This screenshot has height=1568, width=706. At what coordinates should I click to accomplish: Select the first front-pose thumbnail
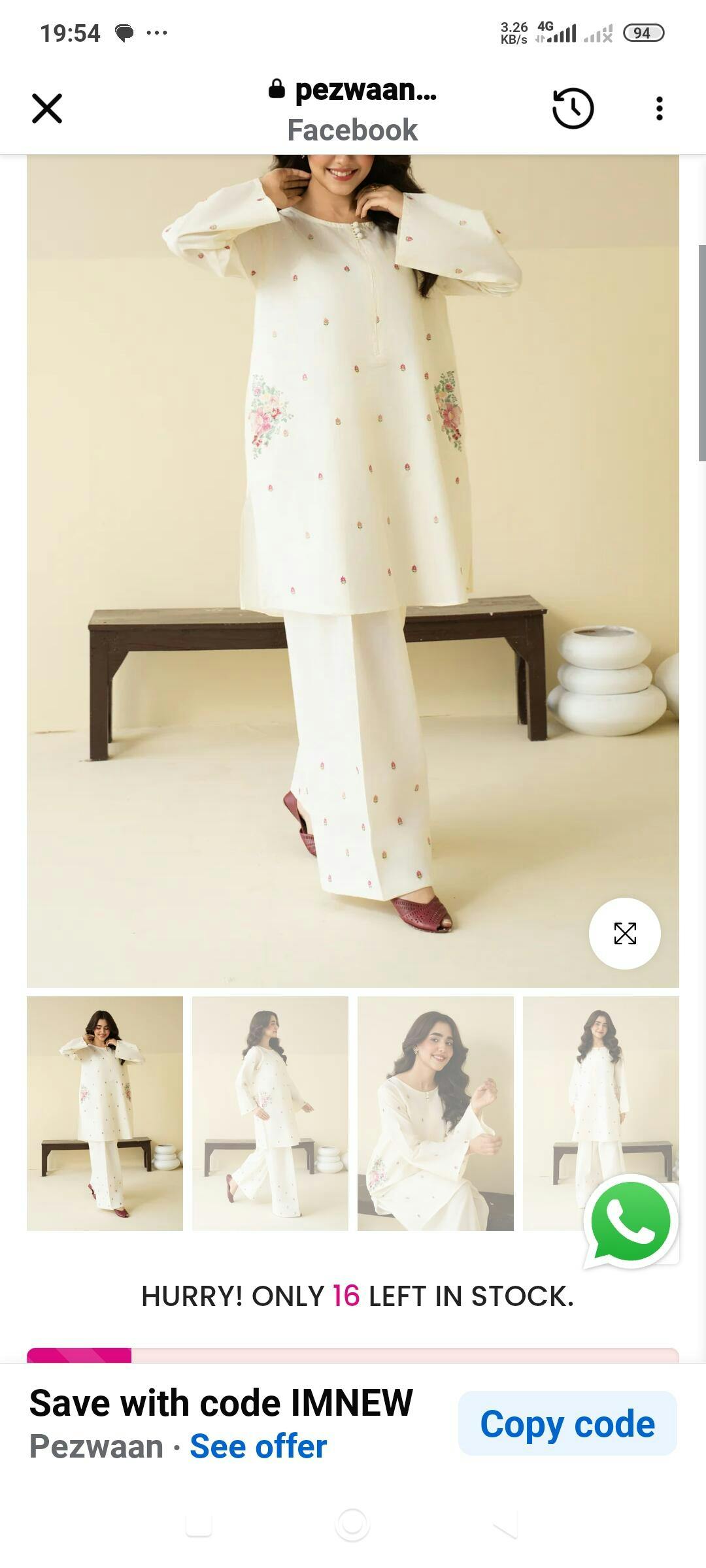(x=105, y=1113)
